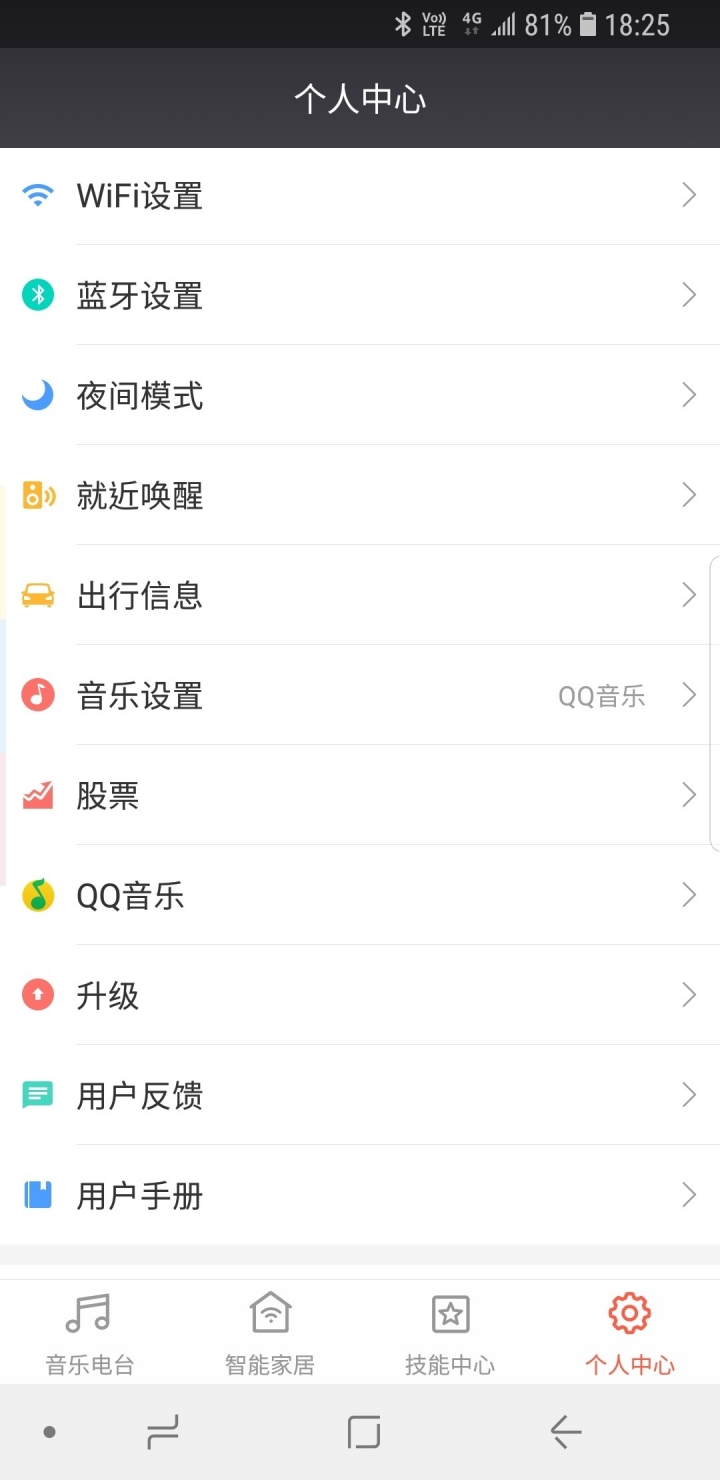This screenshot has width=720, height=1480.
Task: Open 出行信息 settings
Action: [x=360, y=595]
